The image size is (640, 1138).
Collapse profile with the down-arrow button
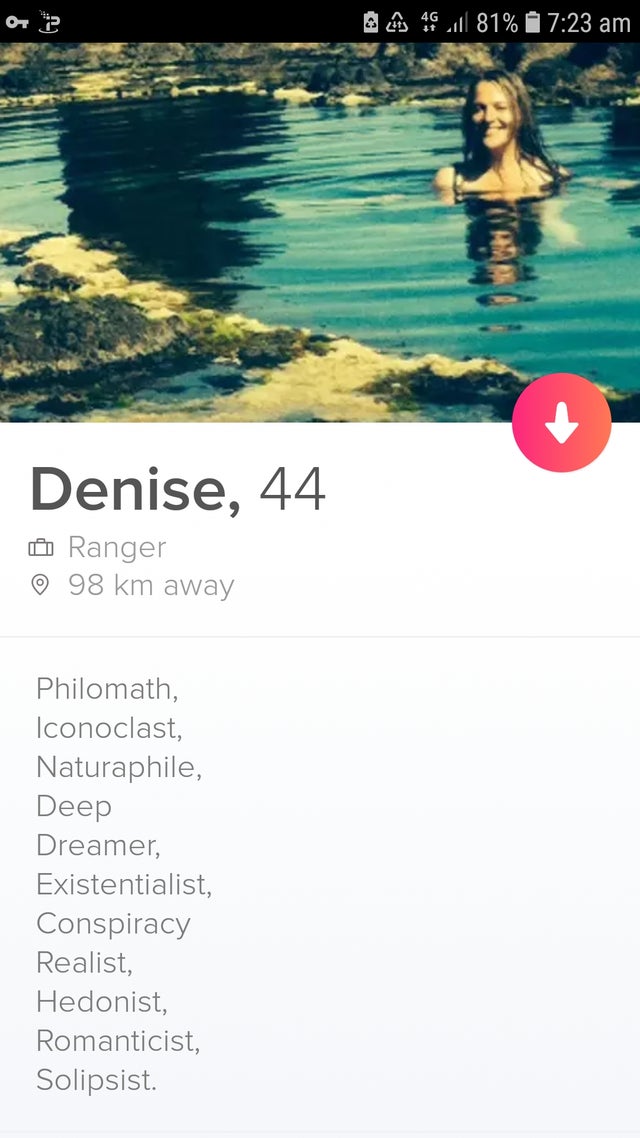tap(561, 423)
